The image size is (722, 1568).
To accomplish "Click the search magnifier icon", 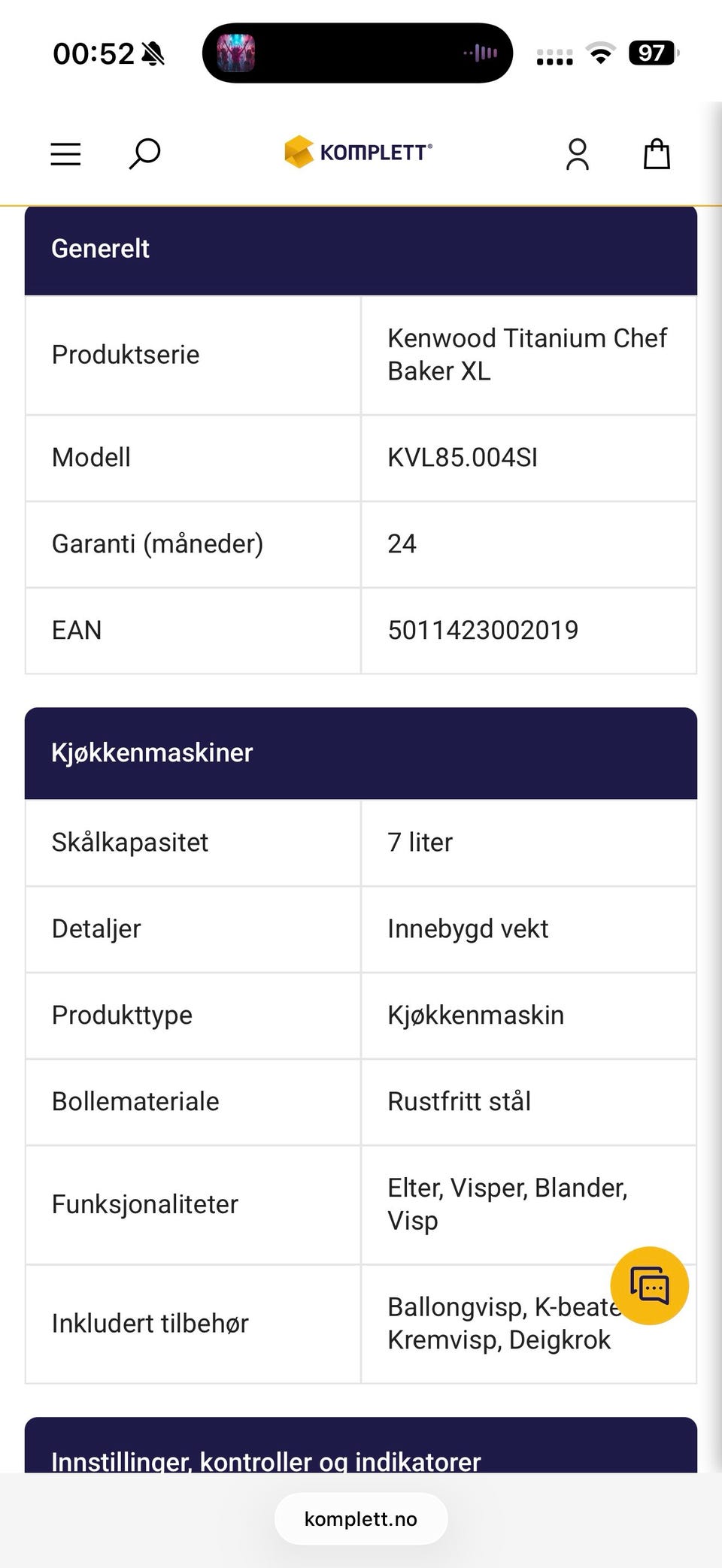I will click(143, 153).
